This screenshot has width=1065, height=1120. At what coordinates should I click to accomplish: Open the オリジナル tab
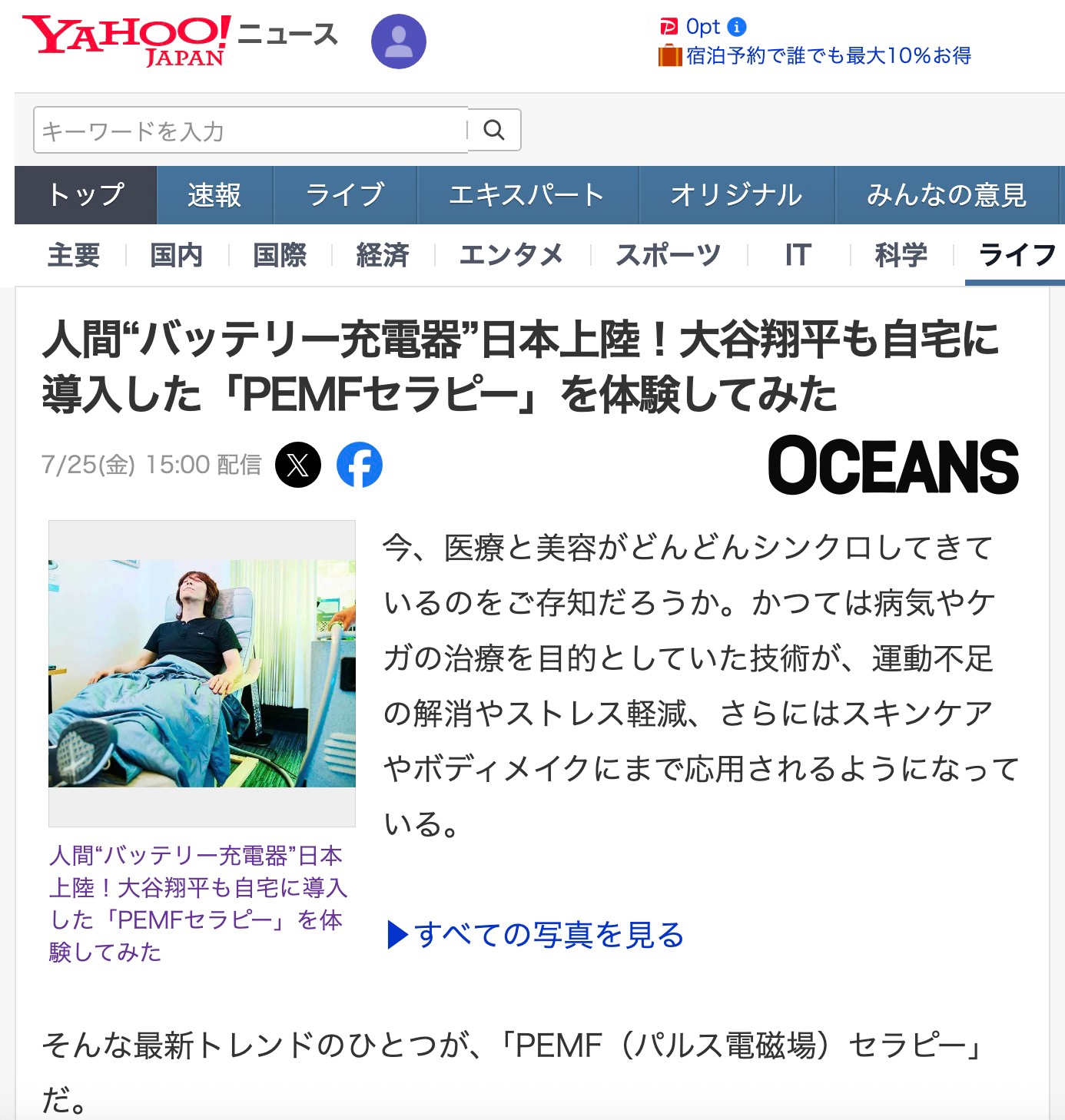[735, 195]
